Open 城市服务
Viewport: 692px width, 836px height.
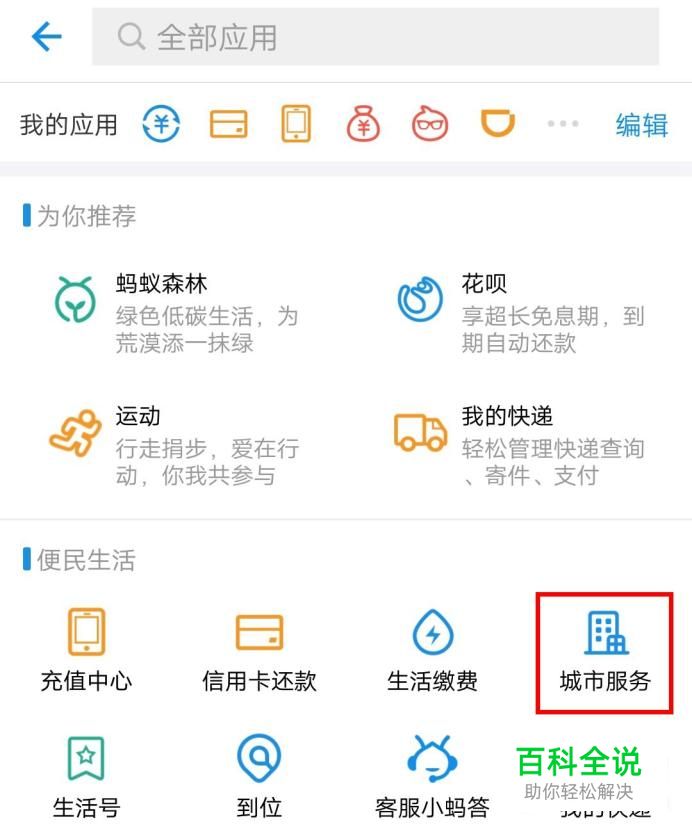(x=605, y=652)
